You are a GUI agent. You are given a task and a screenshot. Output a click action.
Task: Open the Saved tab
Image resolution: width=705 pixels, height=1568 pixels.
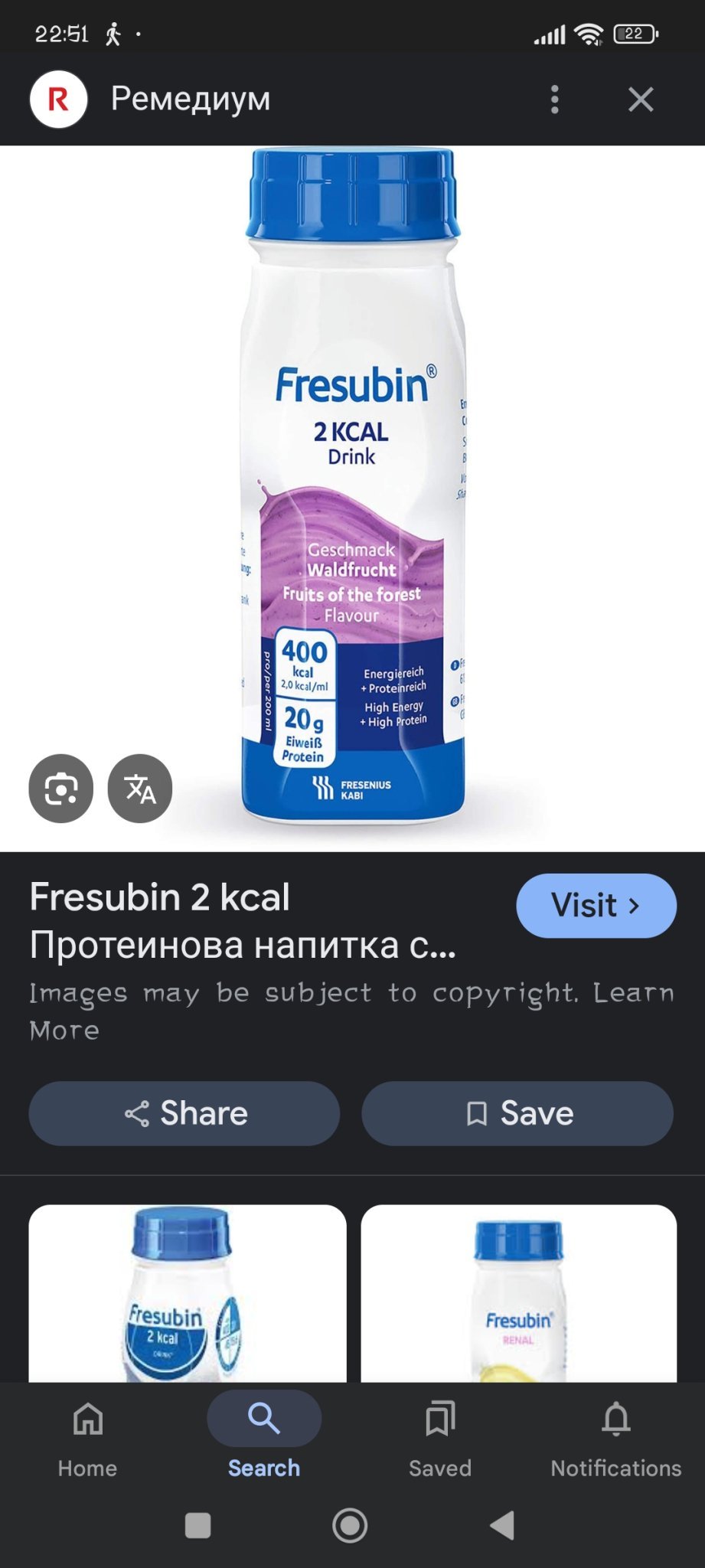(440, 1436)
